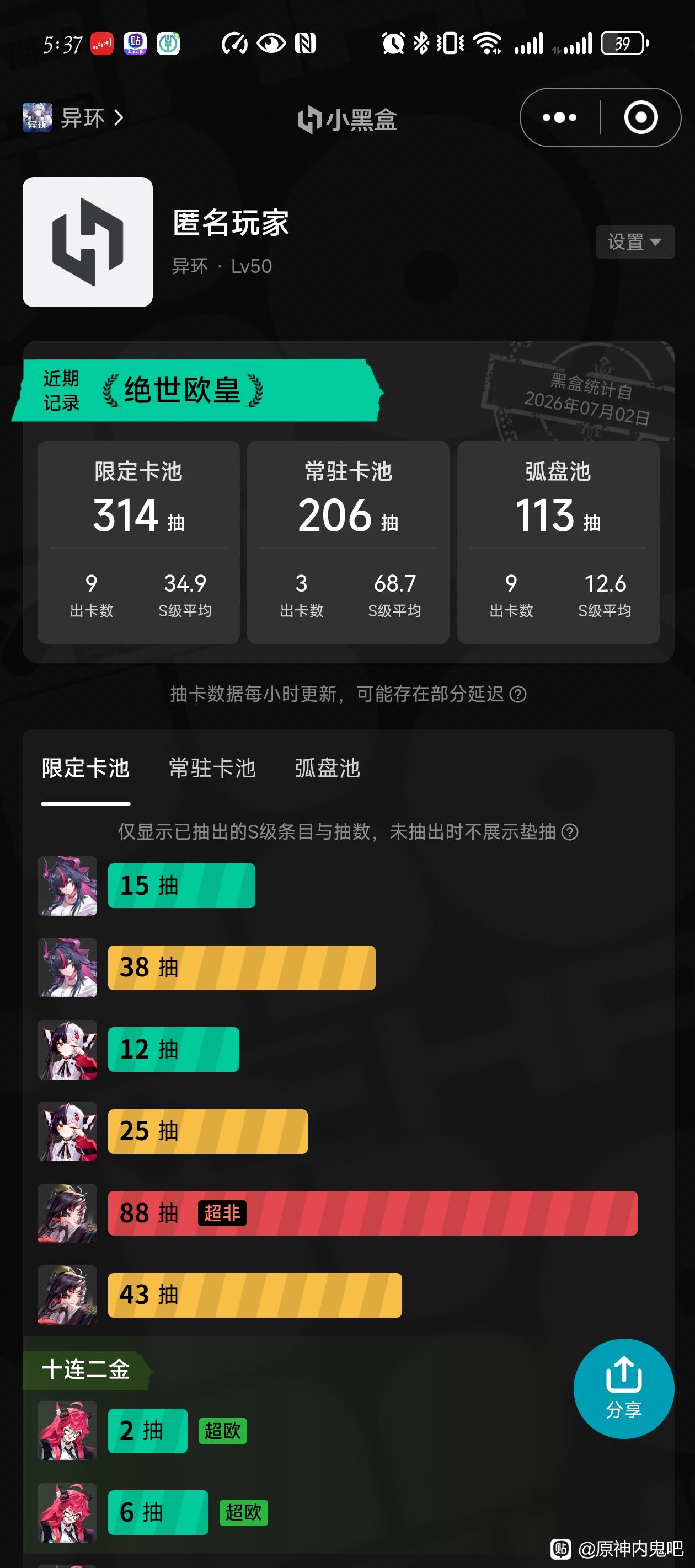Open the 常驻卡池 206 抽 summary card
This screenshot has height=1568, width=695.
coord(348,542)
